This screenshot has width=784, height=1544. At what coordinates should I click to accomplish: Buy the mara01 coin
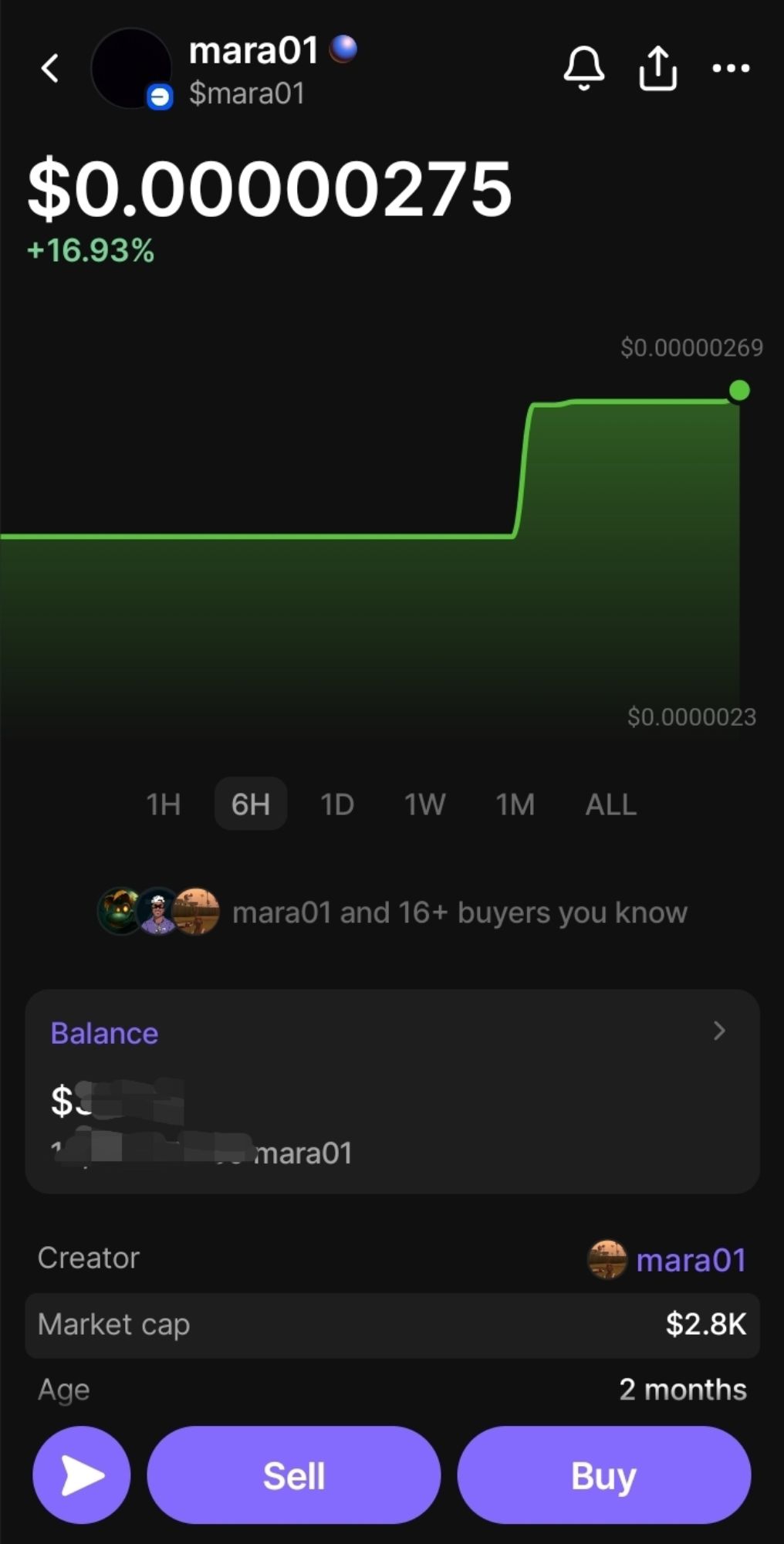603,1475
